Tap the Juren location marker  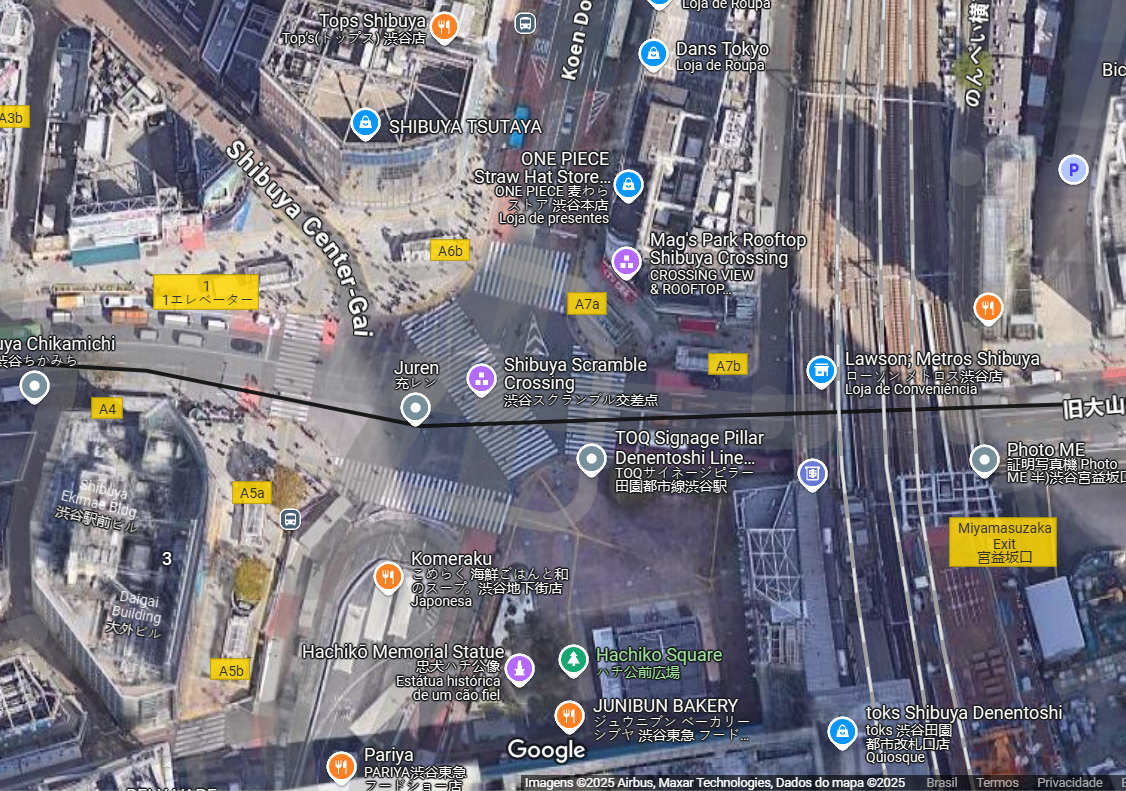click(x=415, y=408)
